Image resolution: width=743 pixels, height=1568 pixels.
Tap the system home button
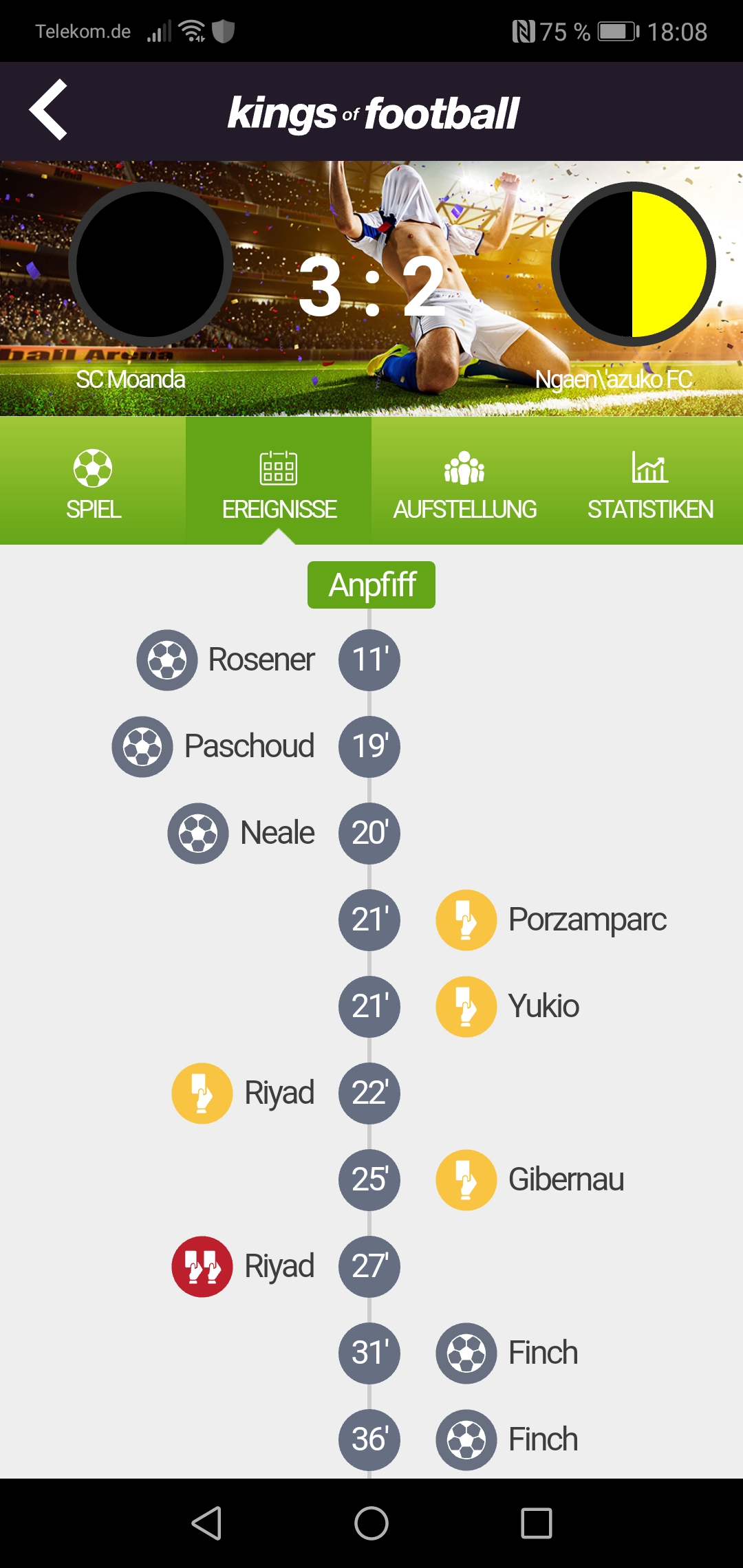point(371,1523)
